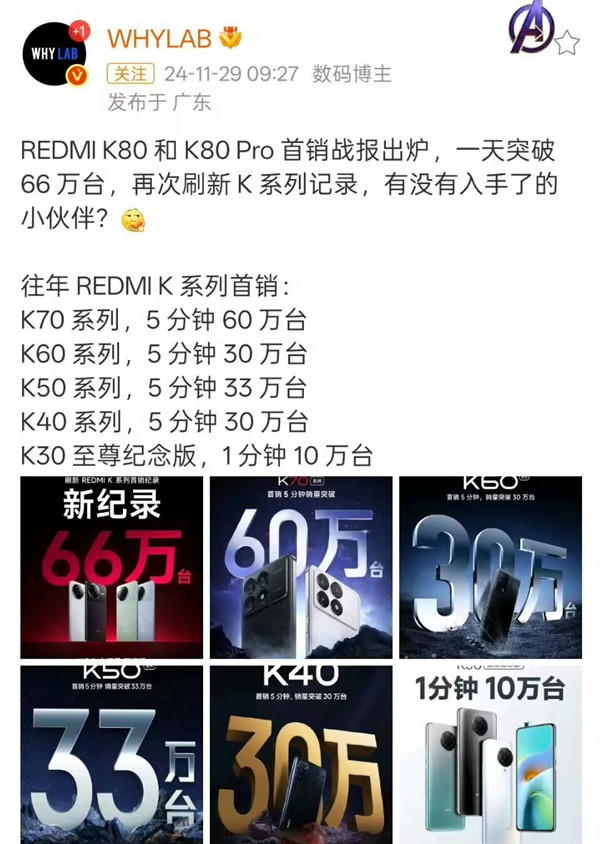View the K70 60万台 picture

point(300,567)
